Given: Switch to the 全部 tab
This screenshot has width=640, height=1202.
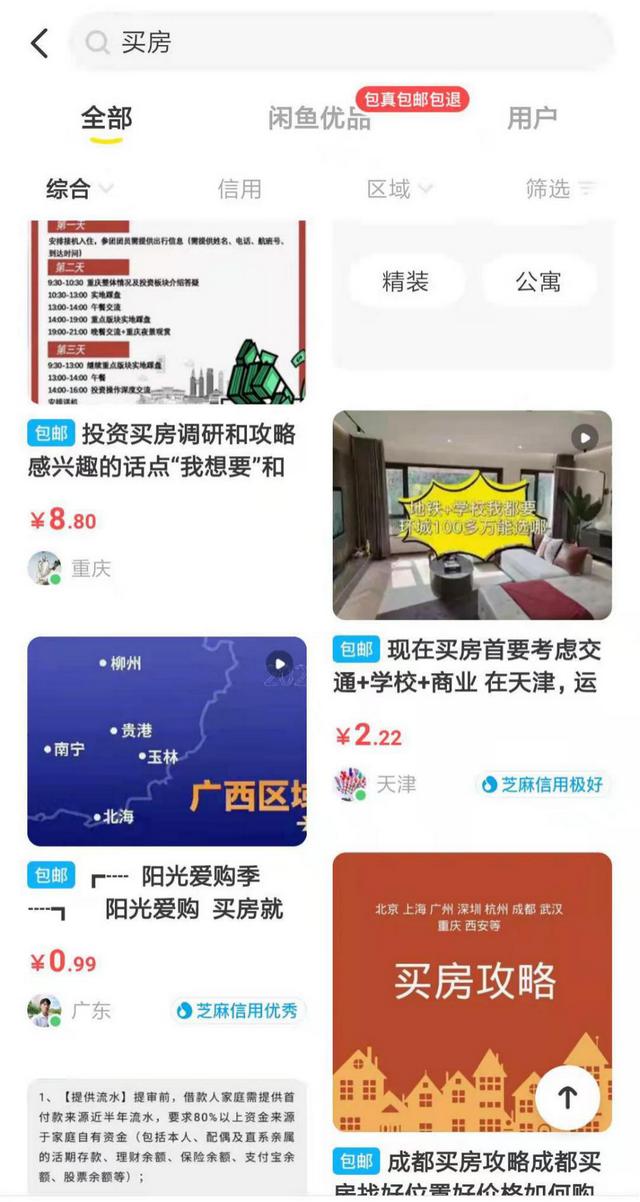Looking at the screenshot, I should tap(106, 118).
